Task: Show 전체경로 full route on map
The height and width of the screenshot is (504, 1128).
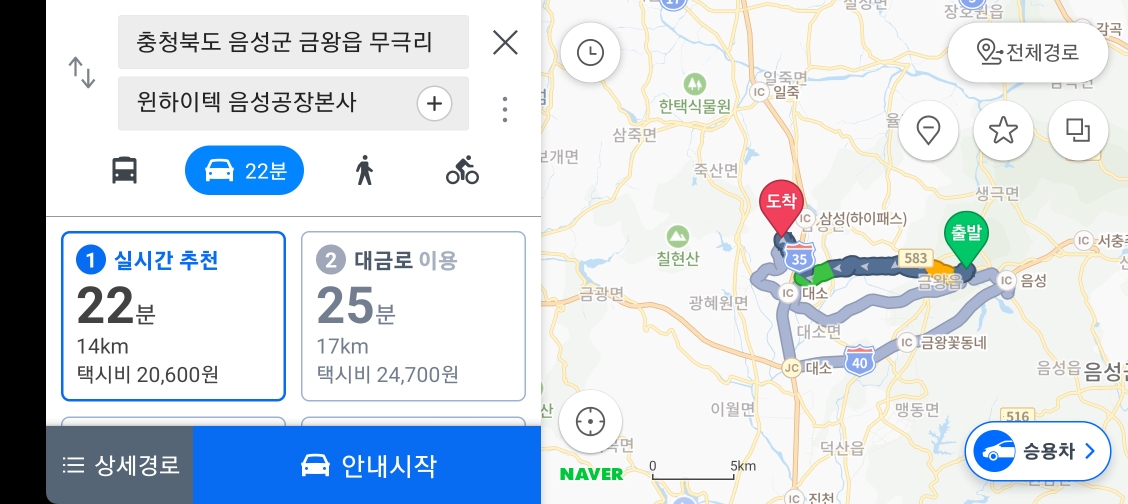Action: click(1027, 52)
